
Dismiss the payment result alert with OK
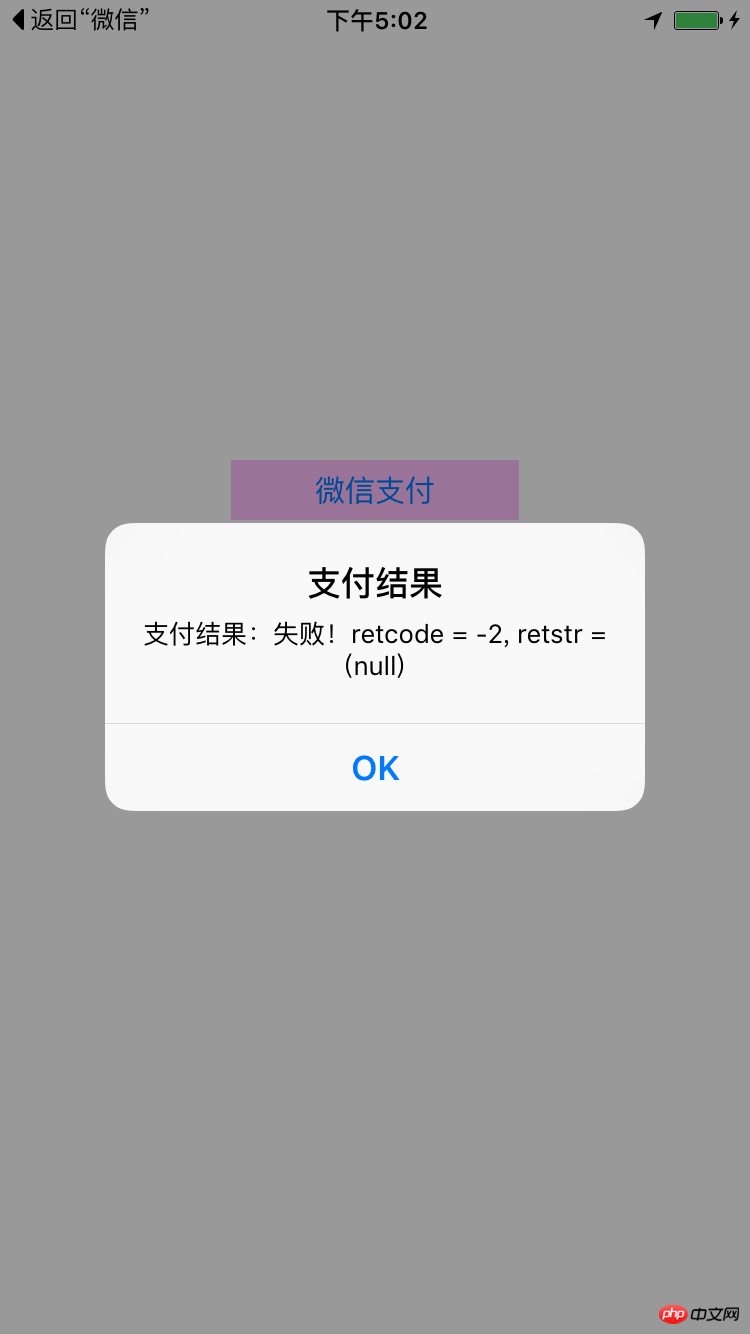pos(375,768)
